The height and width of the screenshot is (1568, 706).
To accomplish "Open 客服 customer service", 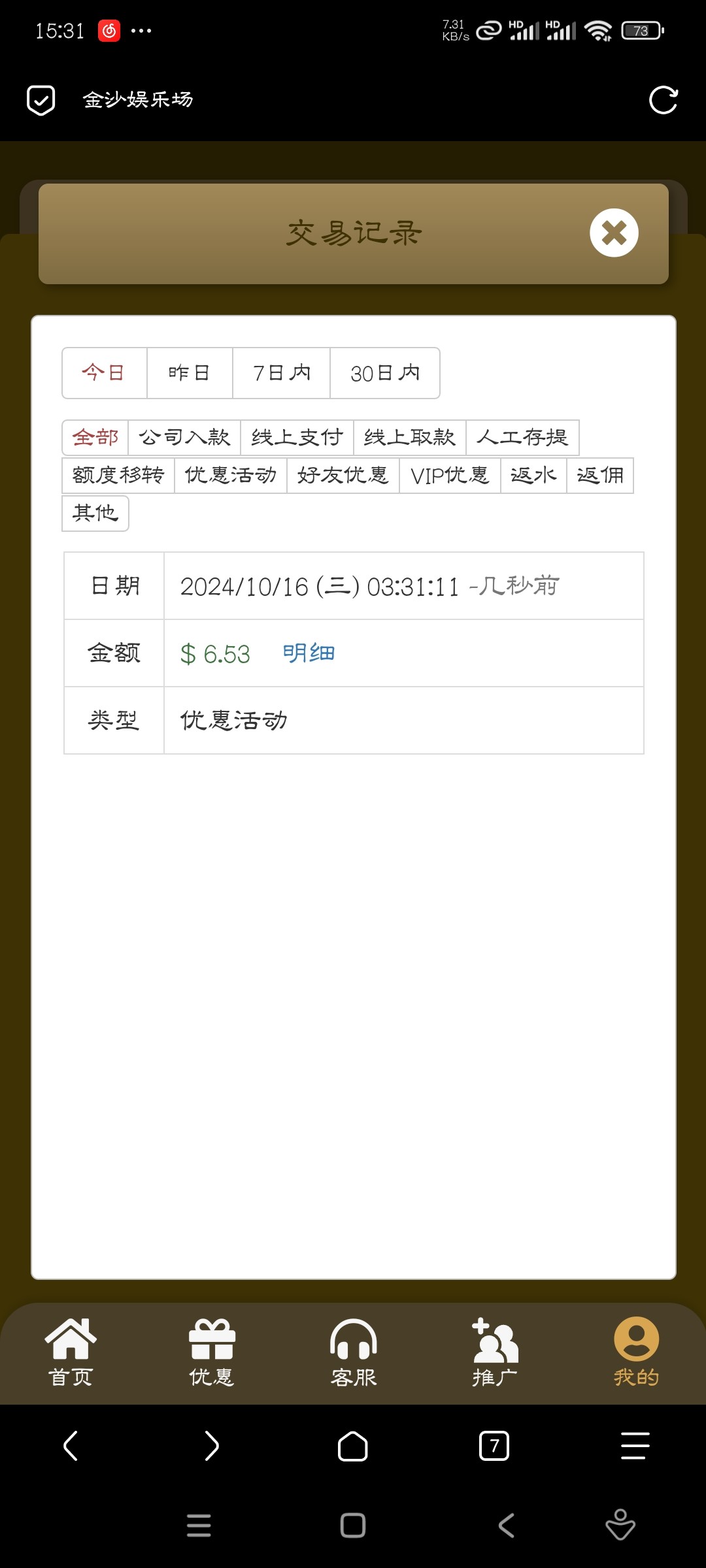I will point(354,1352).
